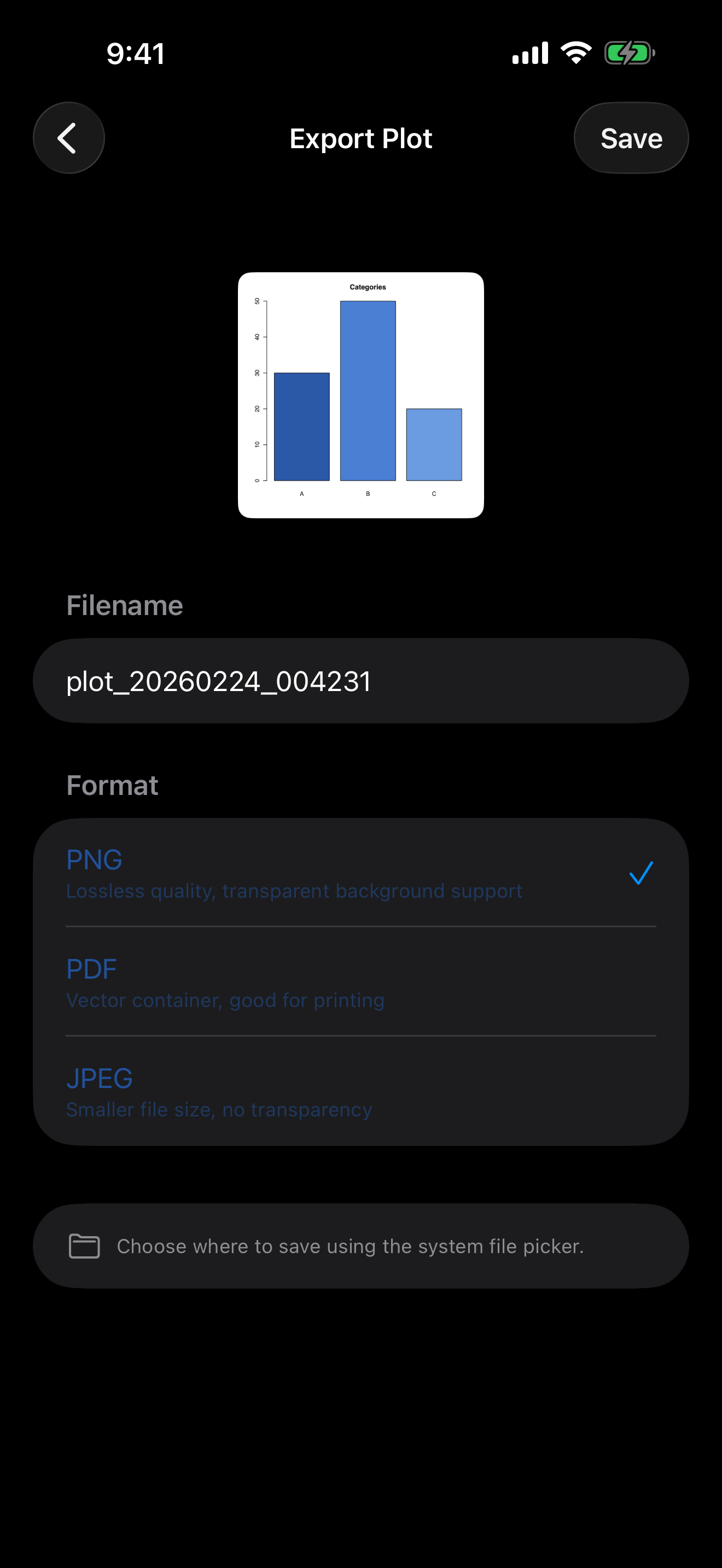Image resolution: width=722 pixels, height=1568 pixels.
Task: Tap the Save button
Action: (x=631, y=138)
